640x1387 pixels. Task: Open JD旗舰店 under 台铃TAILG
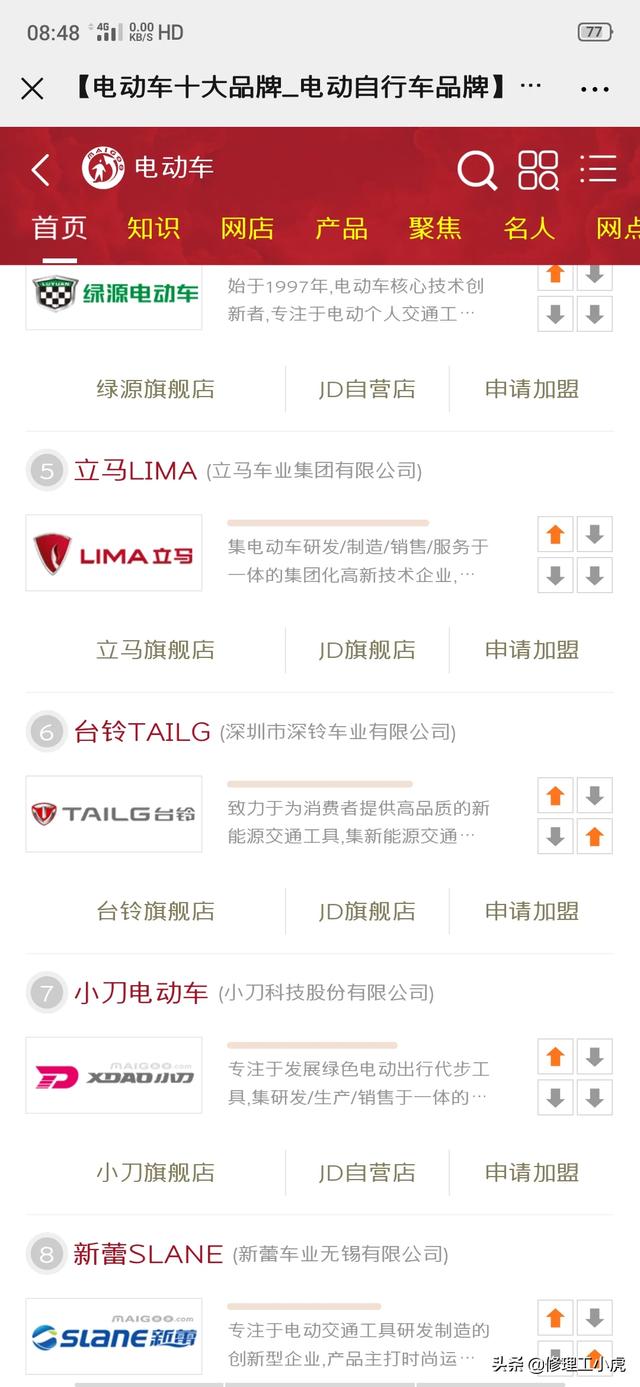click(x=367, y=911)
